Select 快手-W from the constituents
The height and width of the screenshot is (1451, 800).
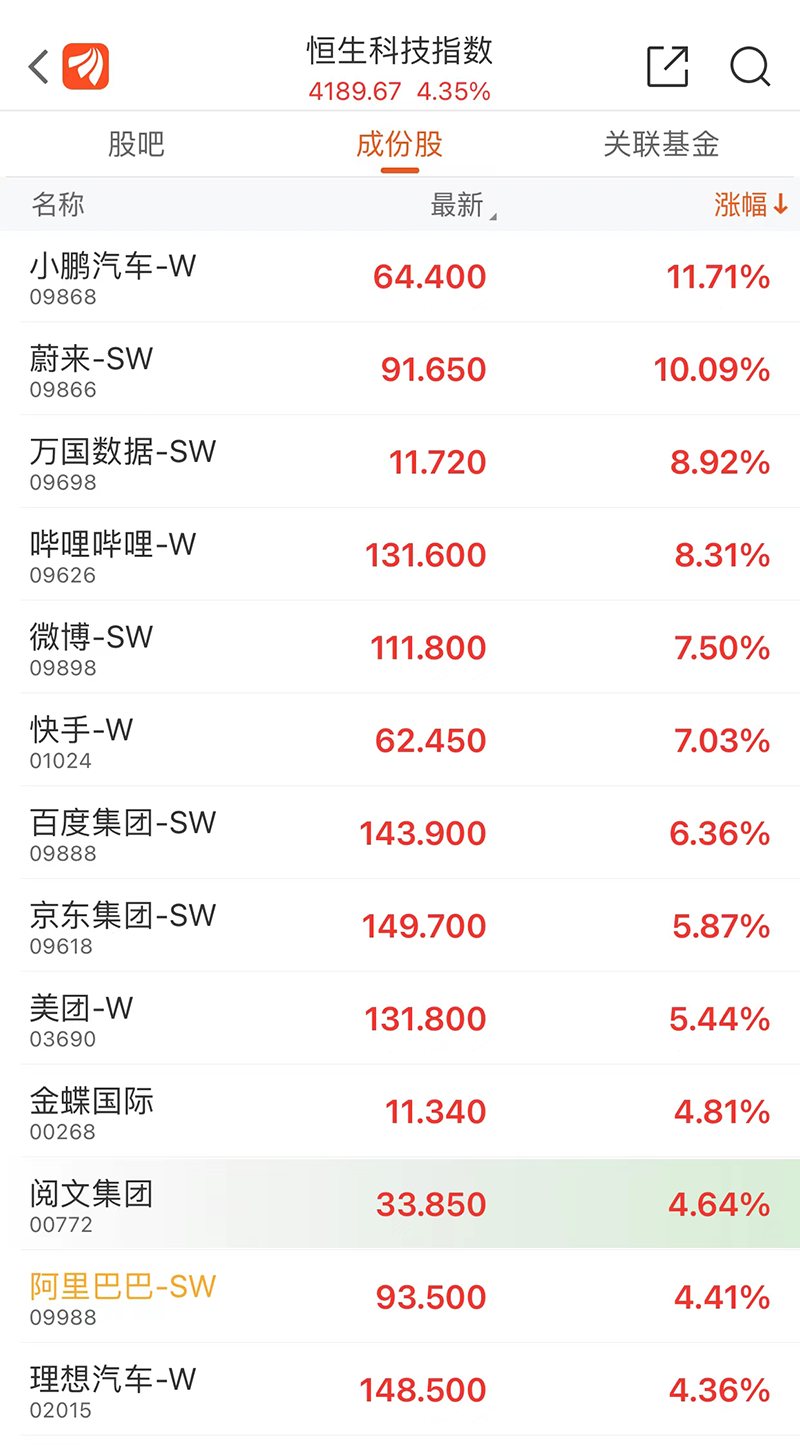click(x=82, y=741)
